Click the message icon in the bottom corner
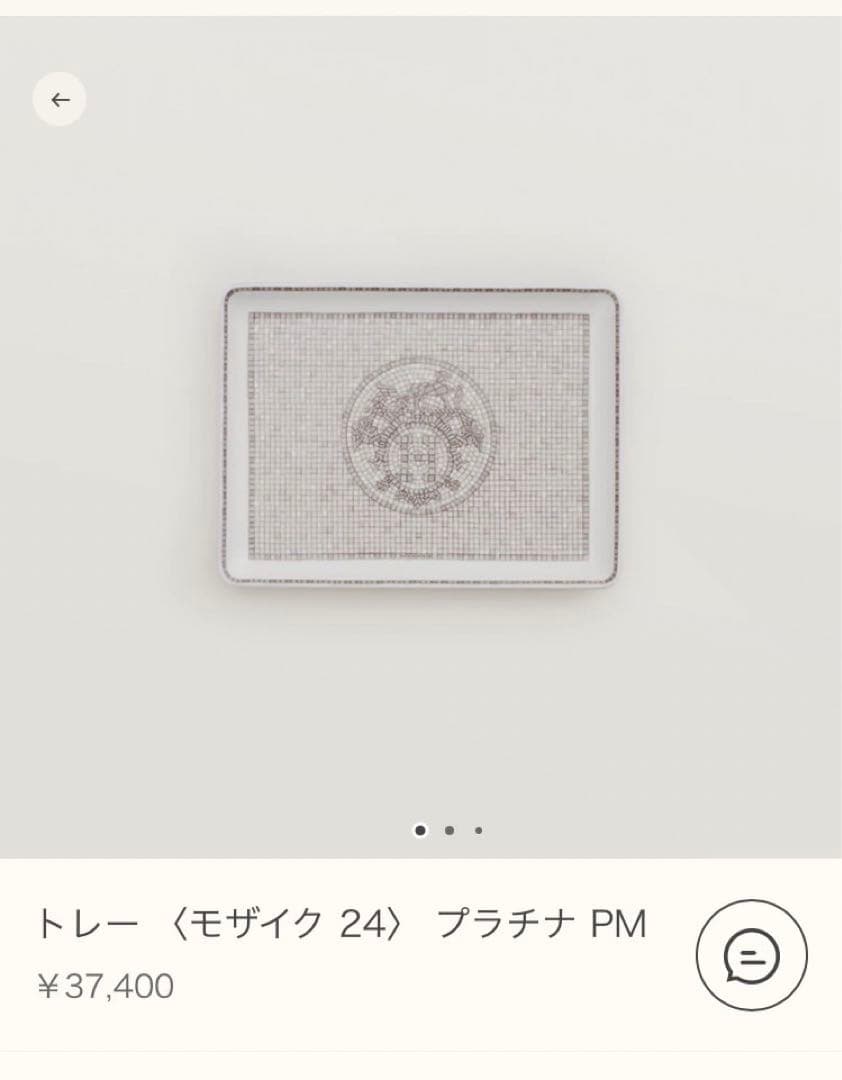 pos(752,955)
